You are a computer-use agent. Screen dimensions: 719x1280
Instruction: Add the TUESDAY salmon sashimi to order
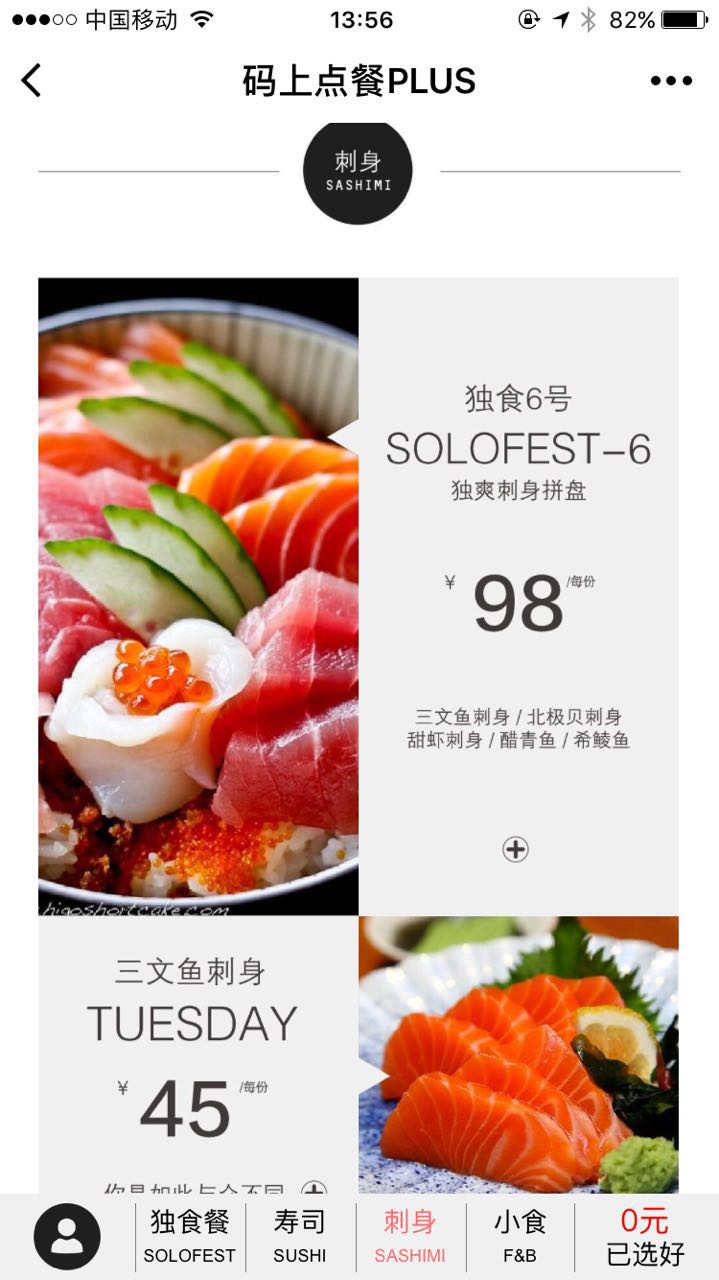314,1188
